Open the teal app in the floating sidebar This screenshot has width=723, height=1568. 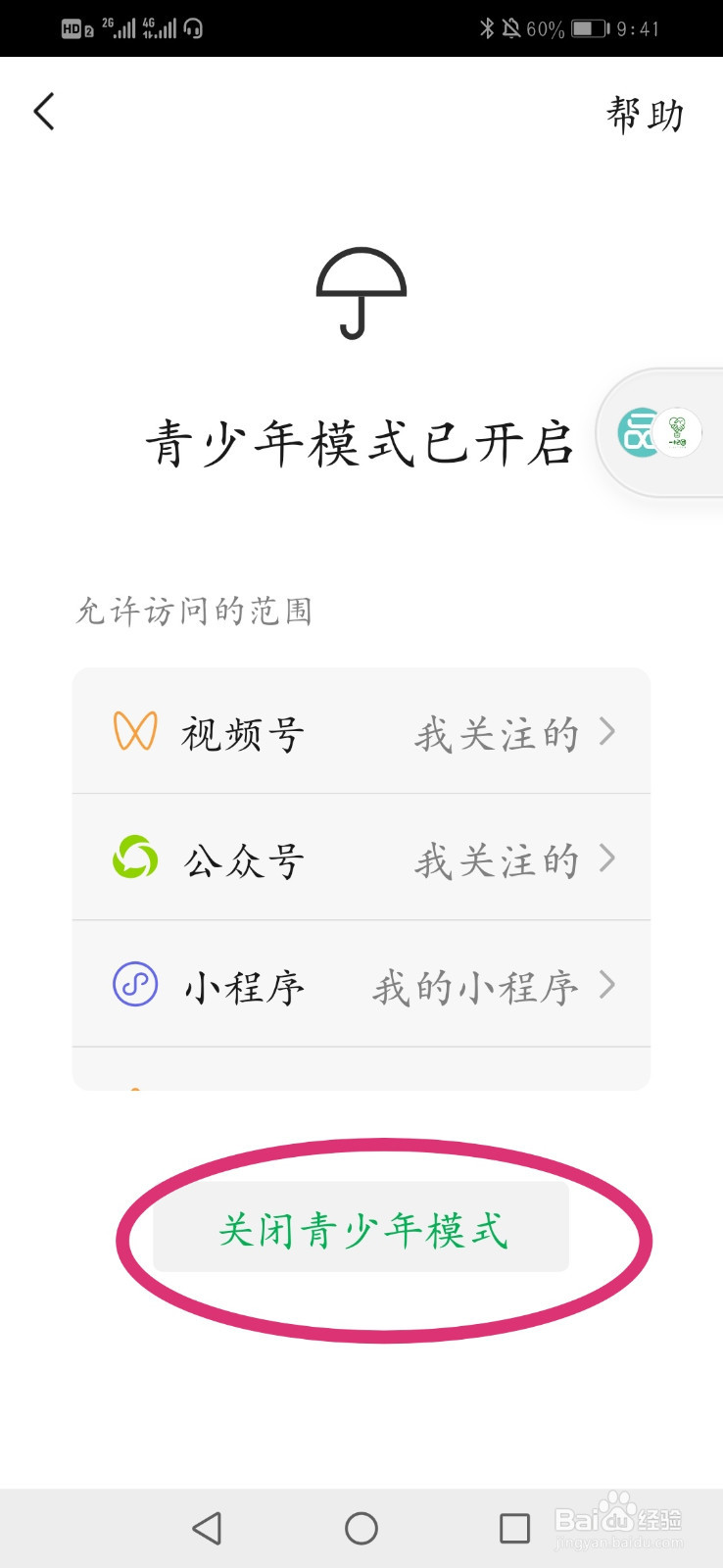pyautogui.click(x=638, y=431)
